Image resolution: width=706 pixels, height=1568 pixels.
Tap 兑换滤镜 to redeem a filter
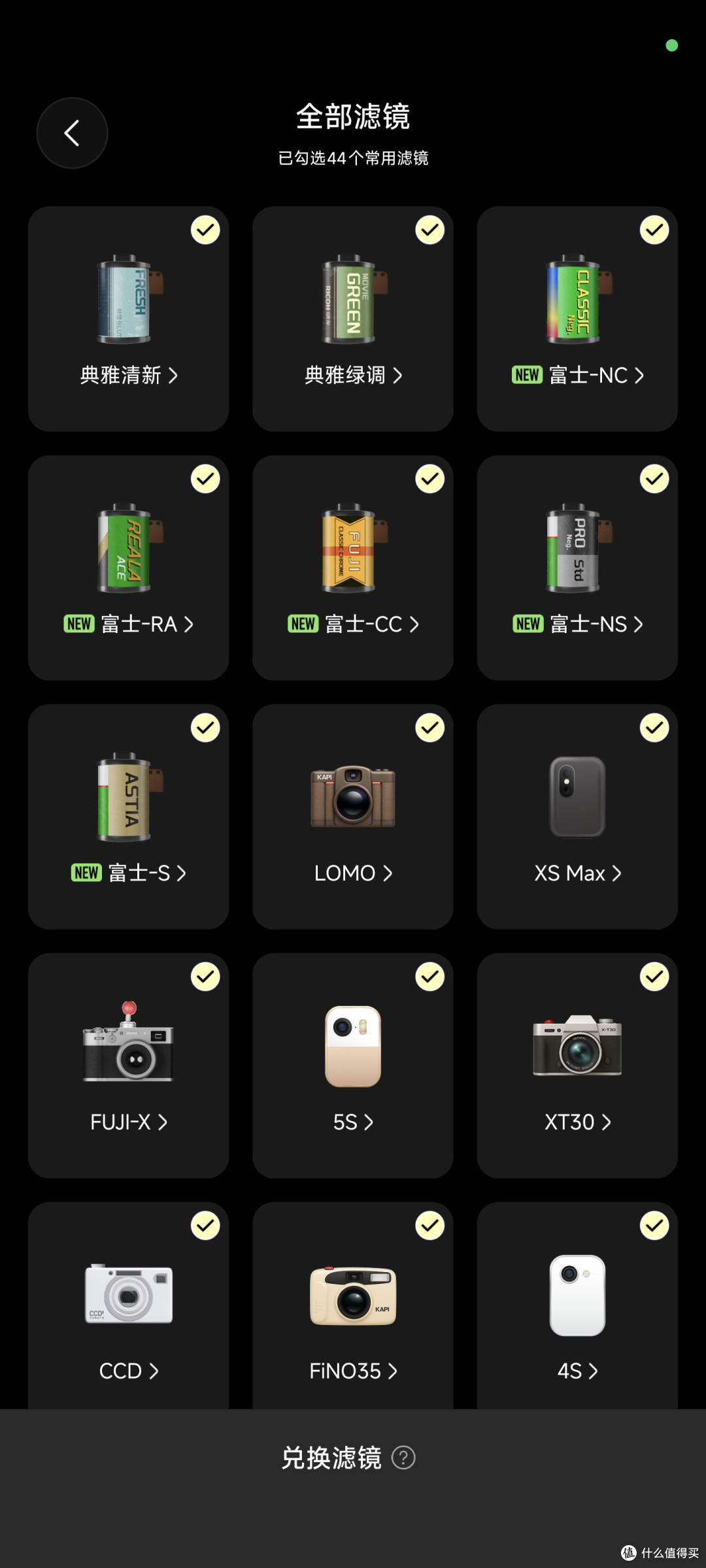(x=331, y=1458)
